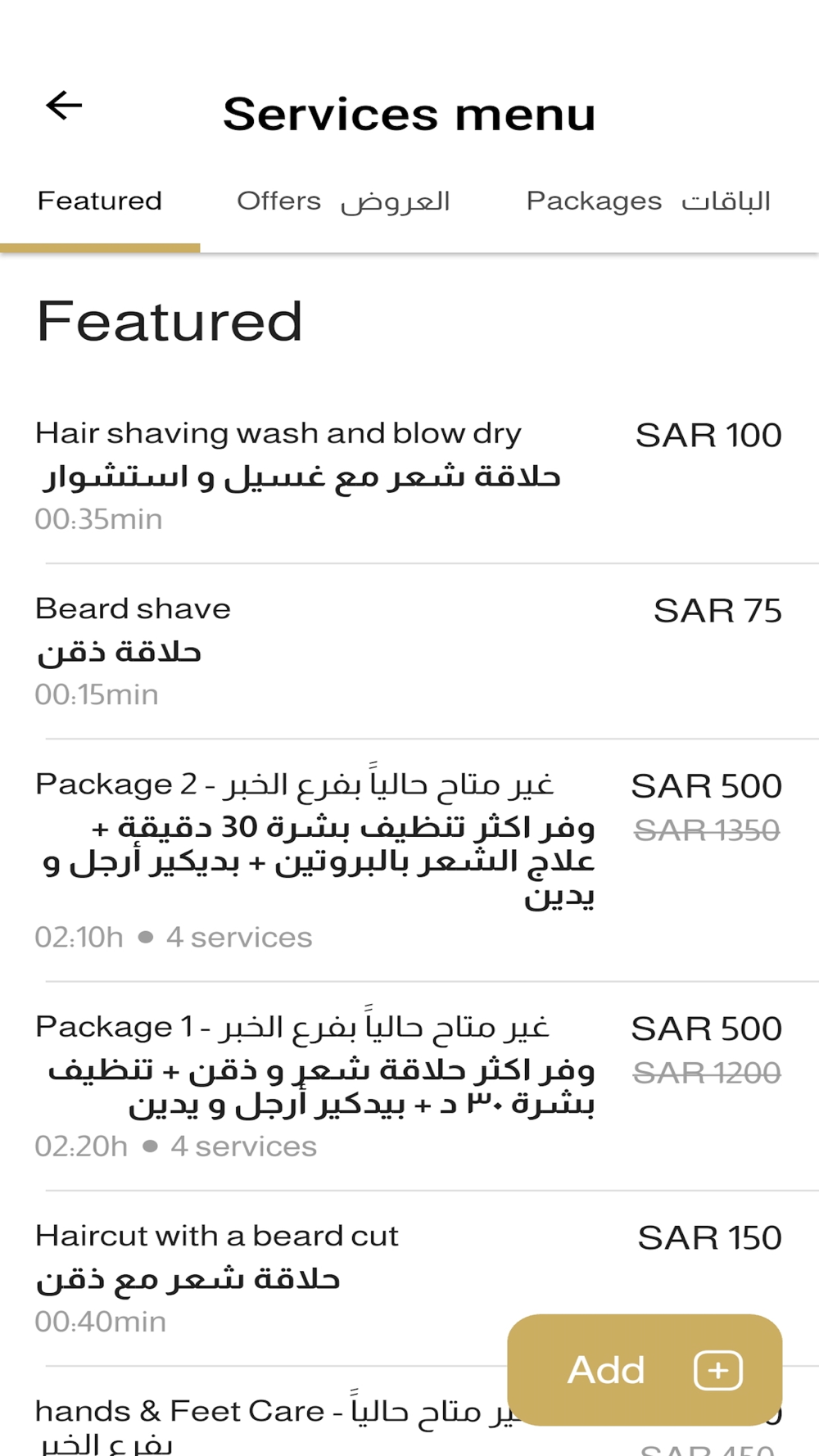Screen dimensions: 819x1456
Task: Tap the gold Add button
Action: click(645, 1370)
